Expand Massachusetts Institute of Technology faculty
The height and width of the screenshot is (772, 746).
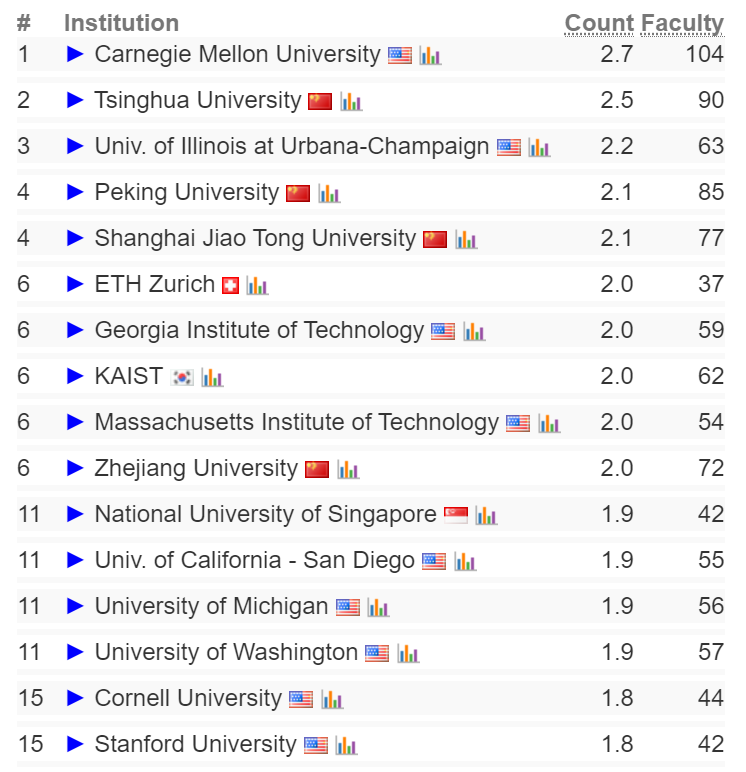(75, 422)
